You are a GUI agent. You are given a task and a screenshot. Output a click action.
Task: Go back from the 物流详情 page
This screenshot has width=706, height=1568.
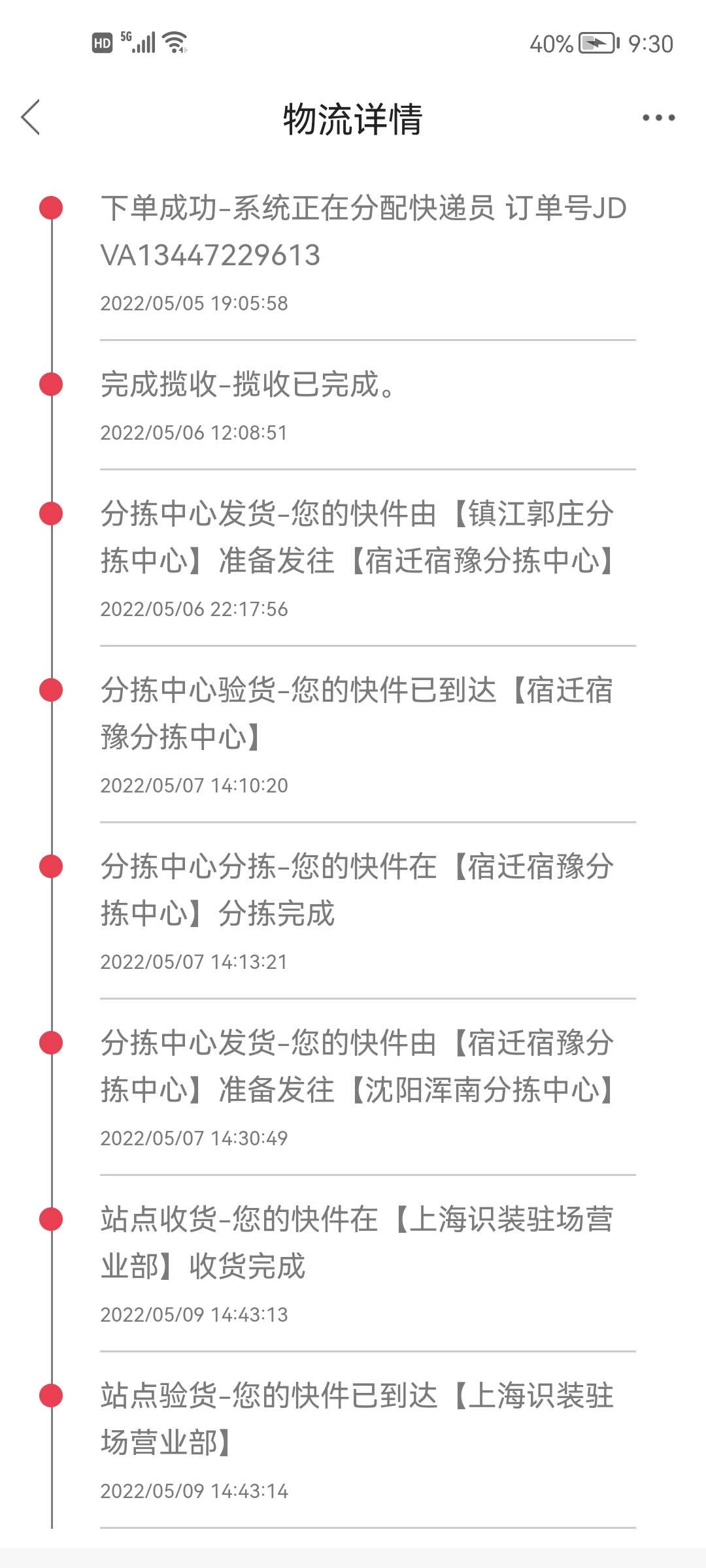31,118
